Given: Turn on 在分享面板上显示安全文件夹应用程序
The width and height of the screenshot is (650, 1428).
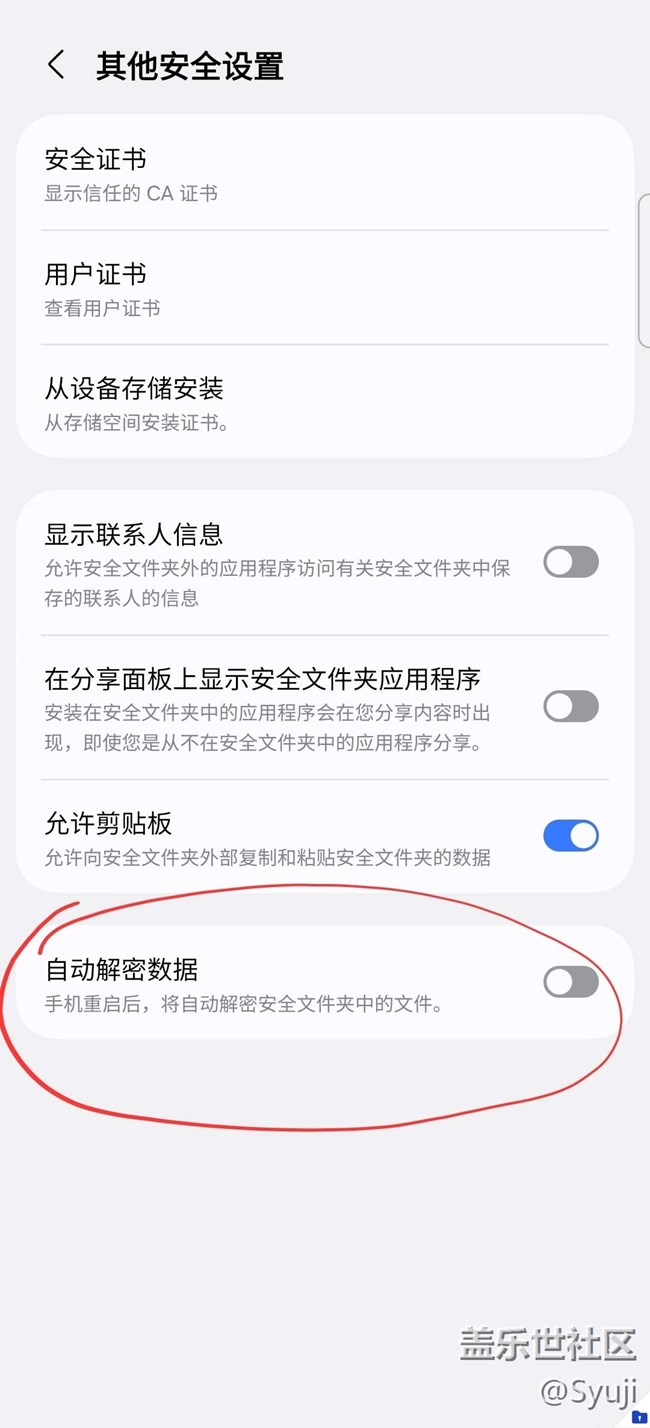Looking at the screenshot, I should pyautogui.click(x=571, y=706).
